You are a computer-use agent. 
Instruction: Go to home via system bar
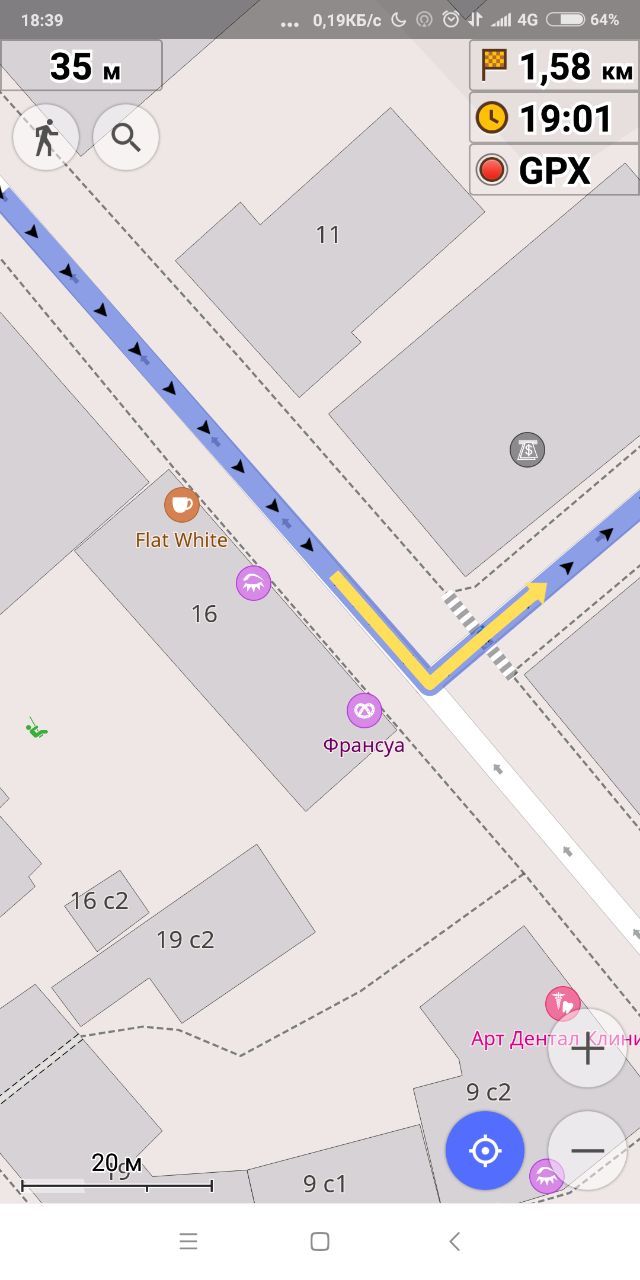pos(320,1241)
